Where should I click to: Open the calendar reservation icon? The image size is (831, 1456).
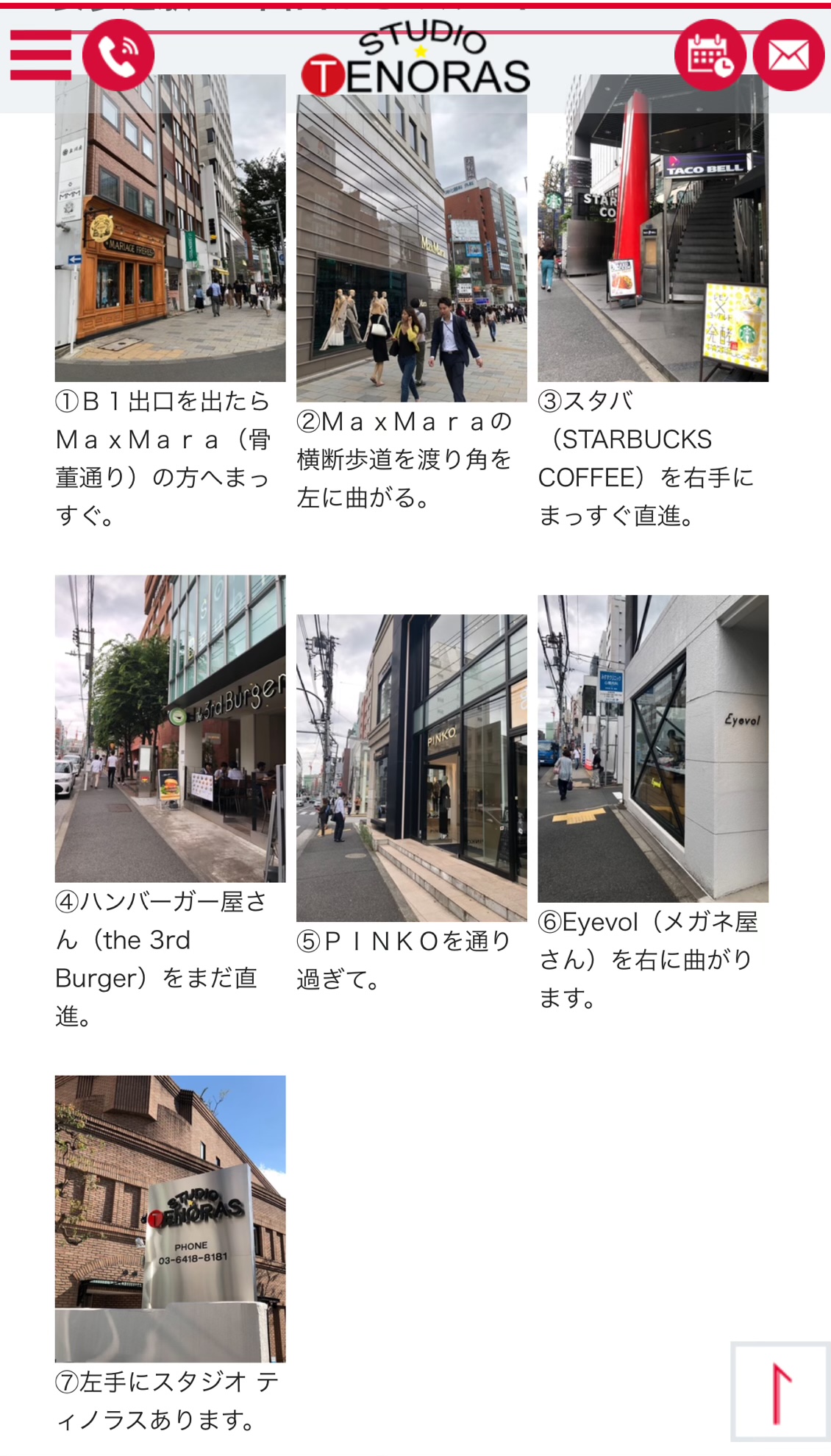[x=710, y=55]
